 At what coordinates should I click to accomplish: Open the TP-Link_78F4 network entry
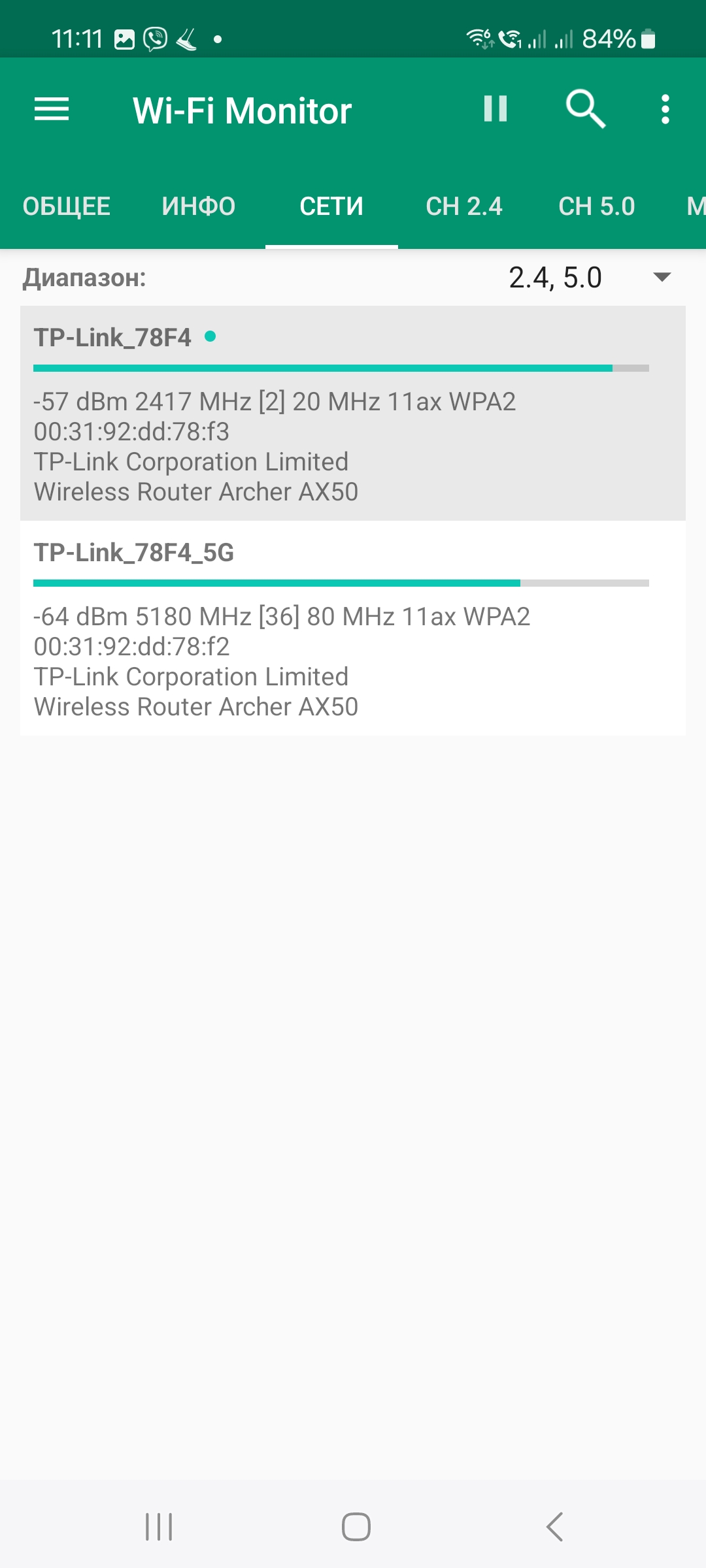[353, 414]
